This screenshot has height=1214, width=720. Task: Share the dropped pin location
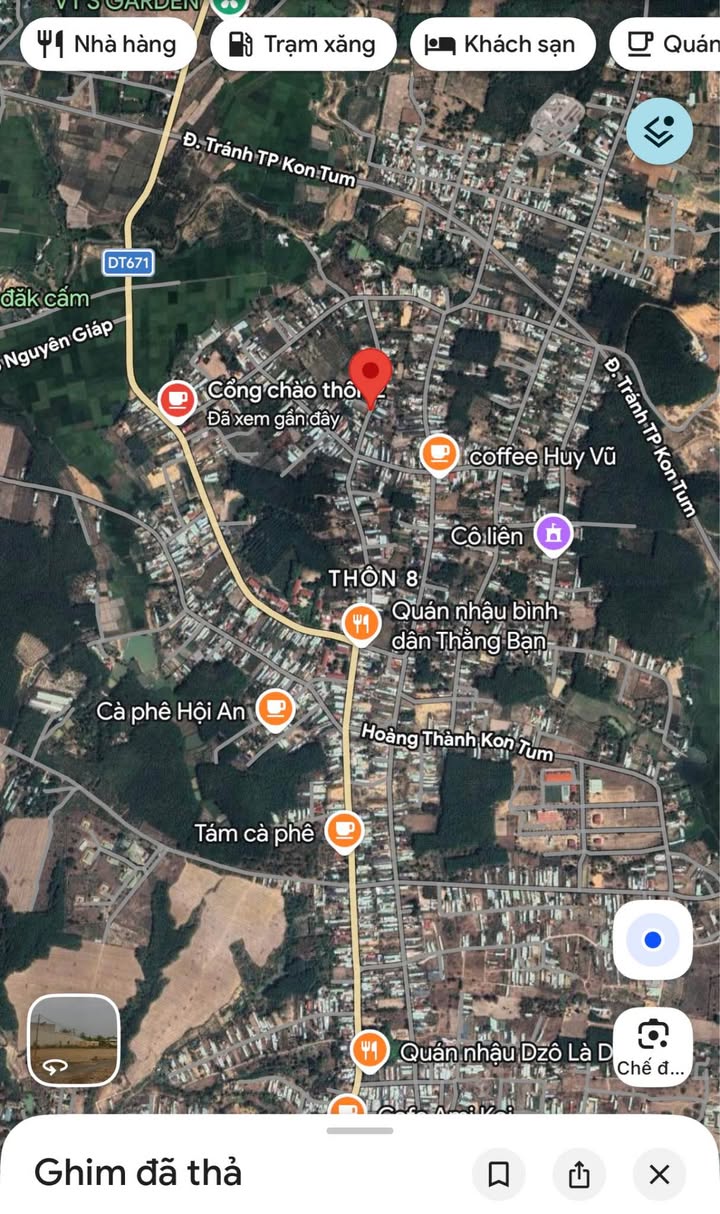[579, 1174]
